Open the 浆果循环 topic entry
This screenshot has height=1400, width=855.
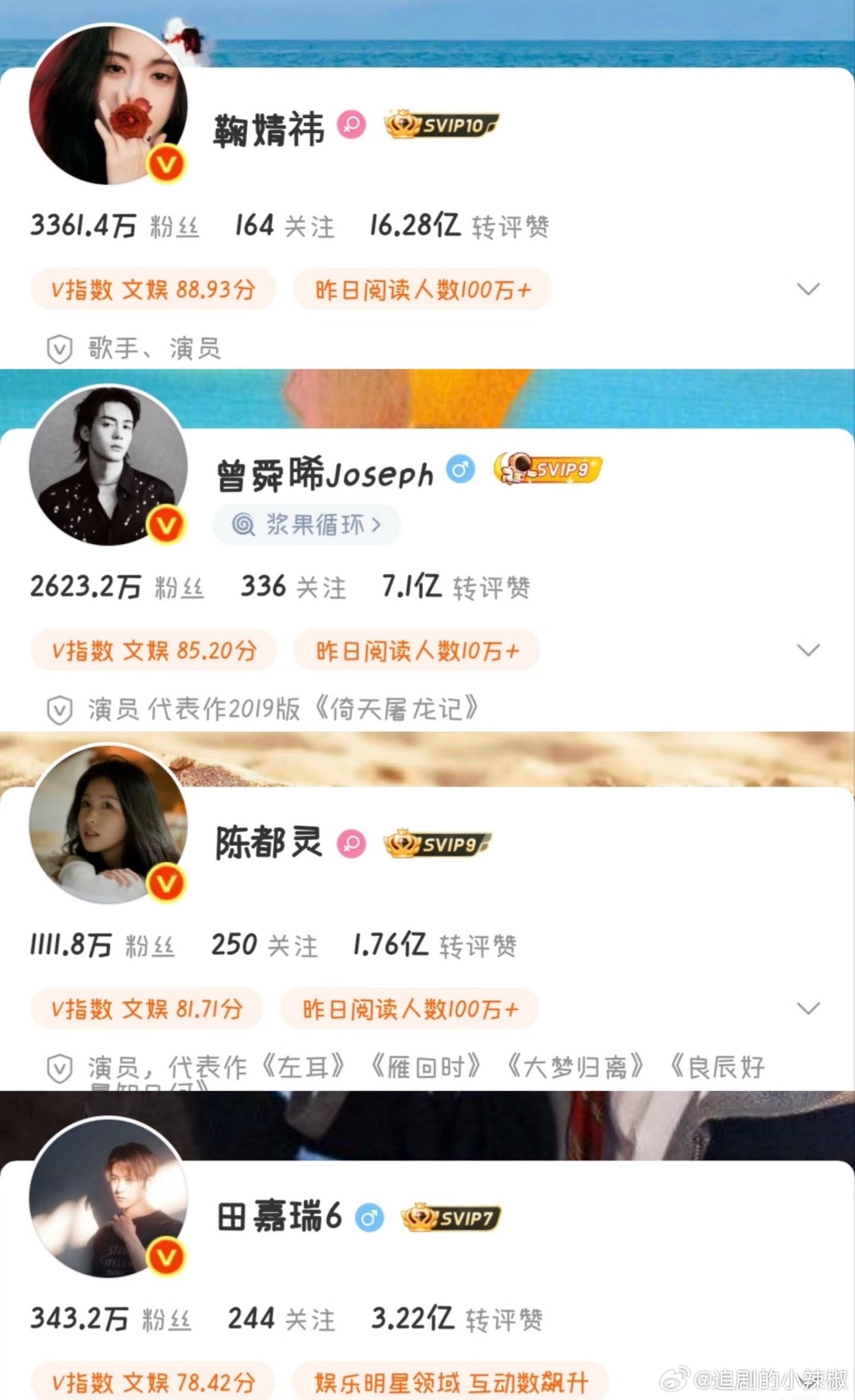point(306,525)
